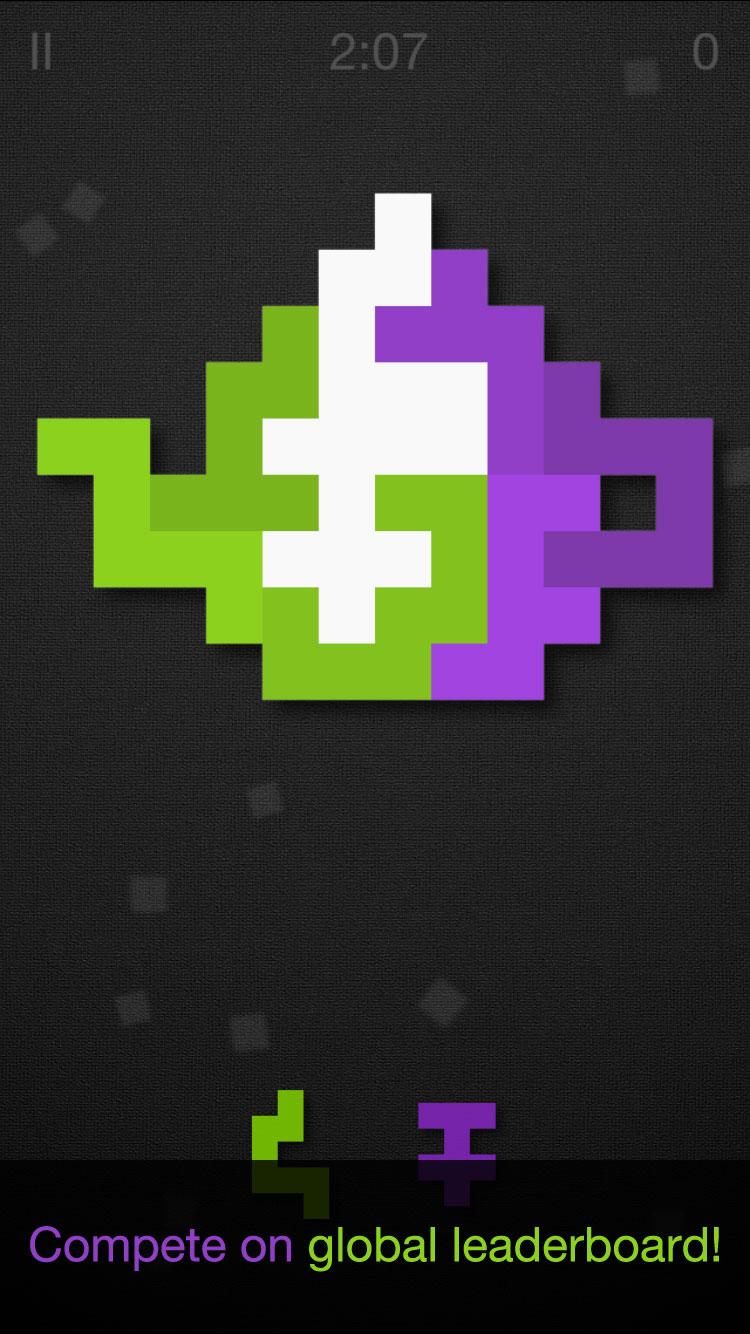The image size is (750, 1334).
Task: Pause the game
Action: (40, 51)
